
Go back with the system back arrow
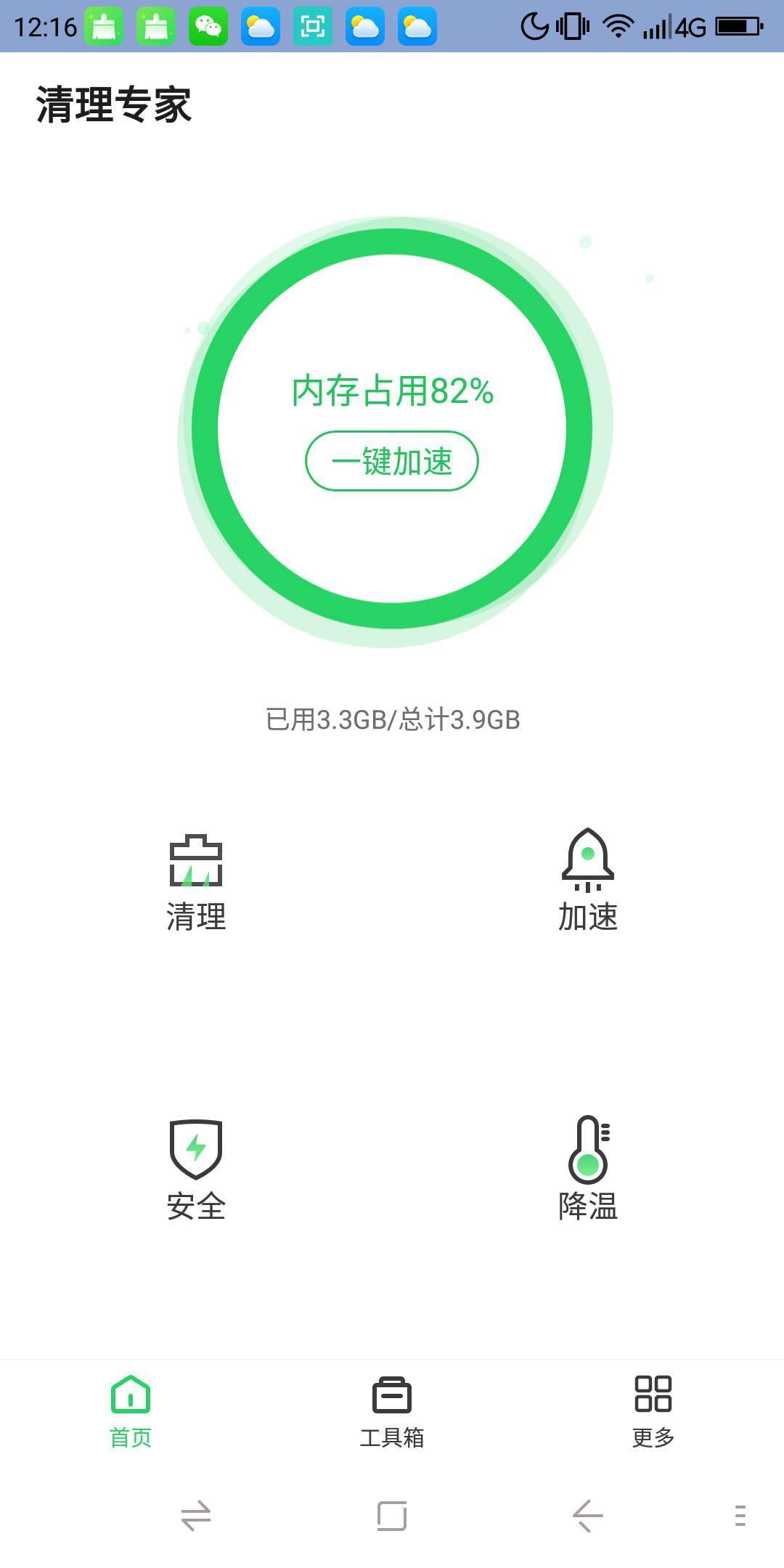tap(588, 1516)
